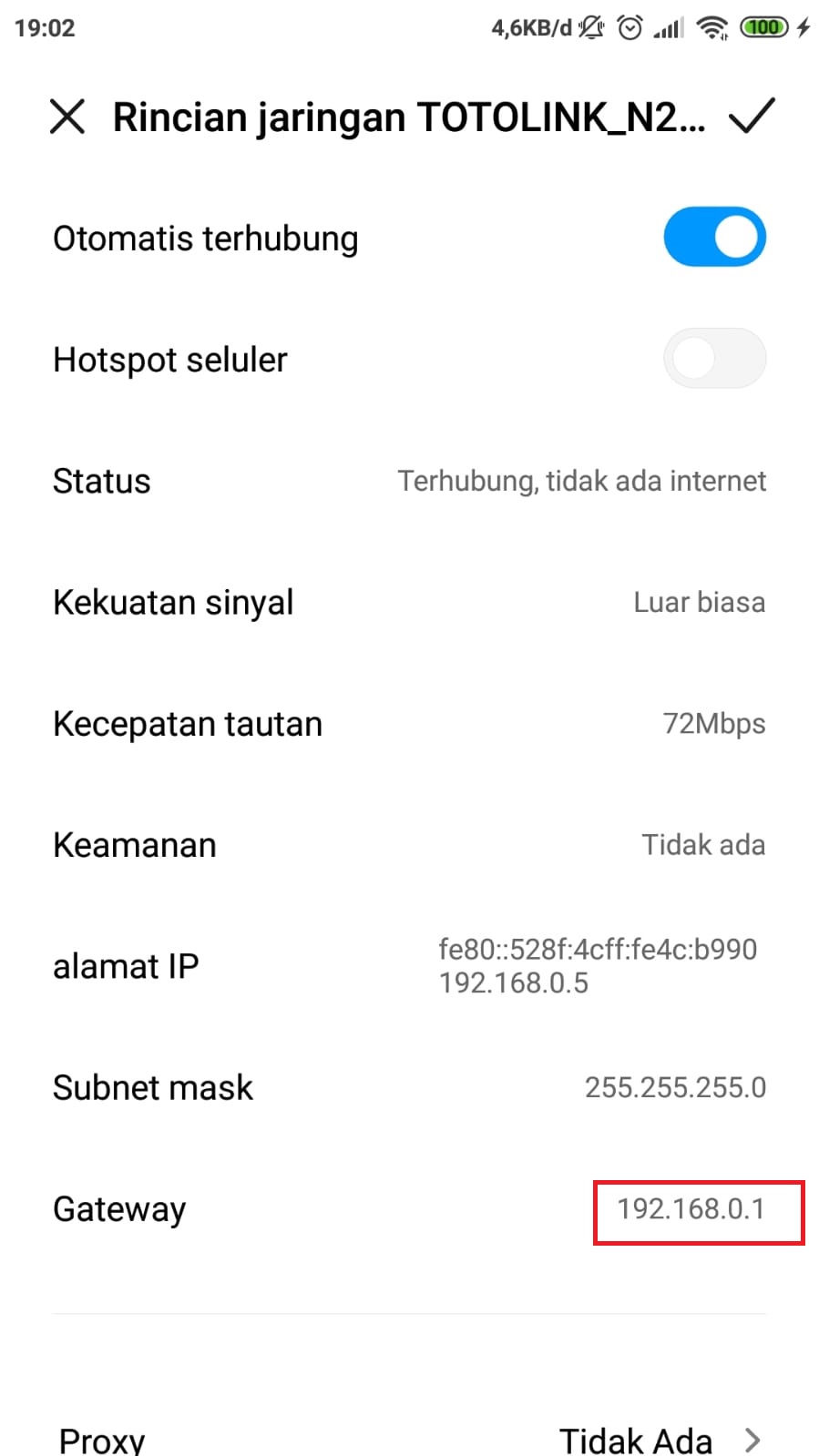Toggle the Hotspot seluler switch
The width and height of the screenshot is (819, 1456).
714,359
